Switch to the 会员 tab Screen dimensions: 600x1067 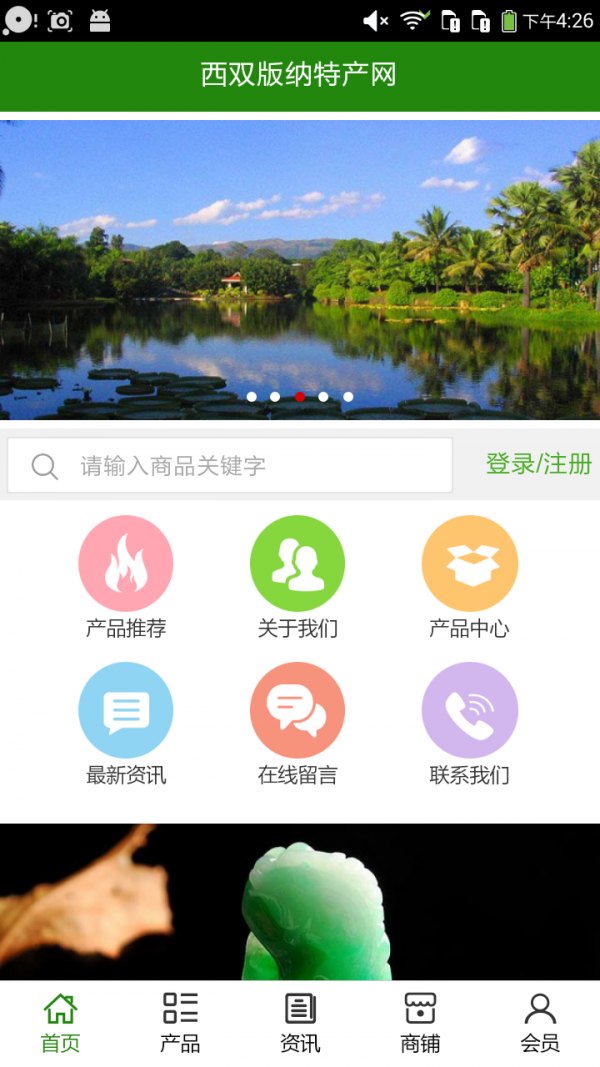click(540, 1023)
